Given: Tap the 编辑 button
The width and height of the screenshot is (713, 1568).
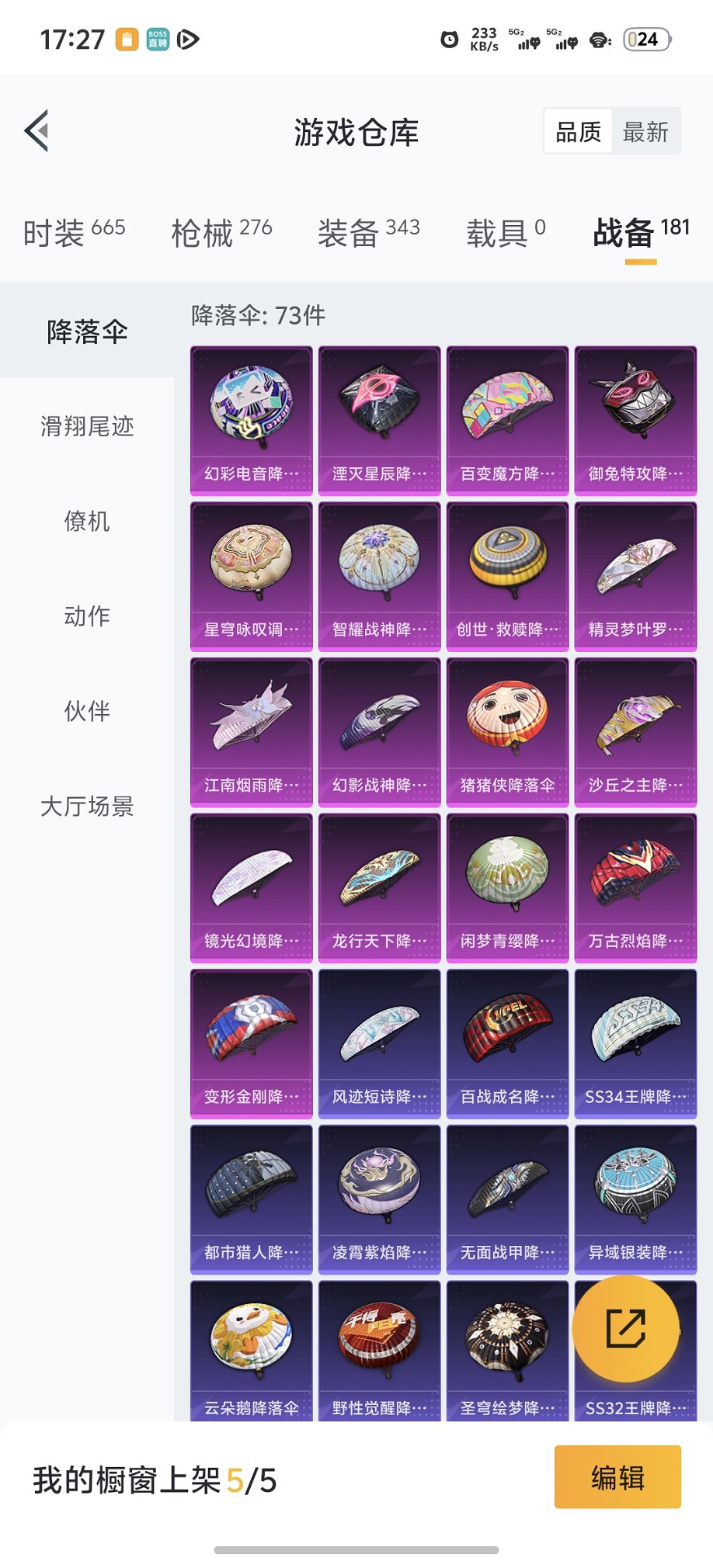Looking at the screenshot, I should click(x=617, y=1476).
